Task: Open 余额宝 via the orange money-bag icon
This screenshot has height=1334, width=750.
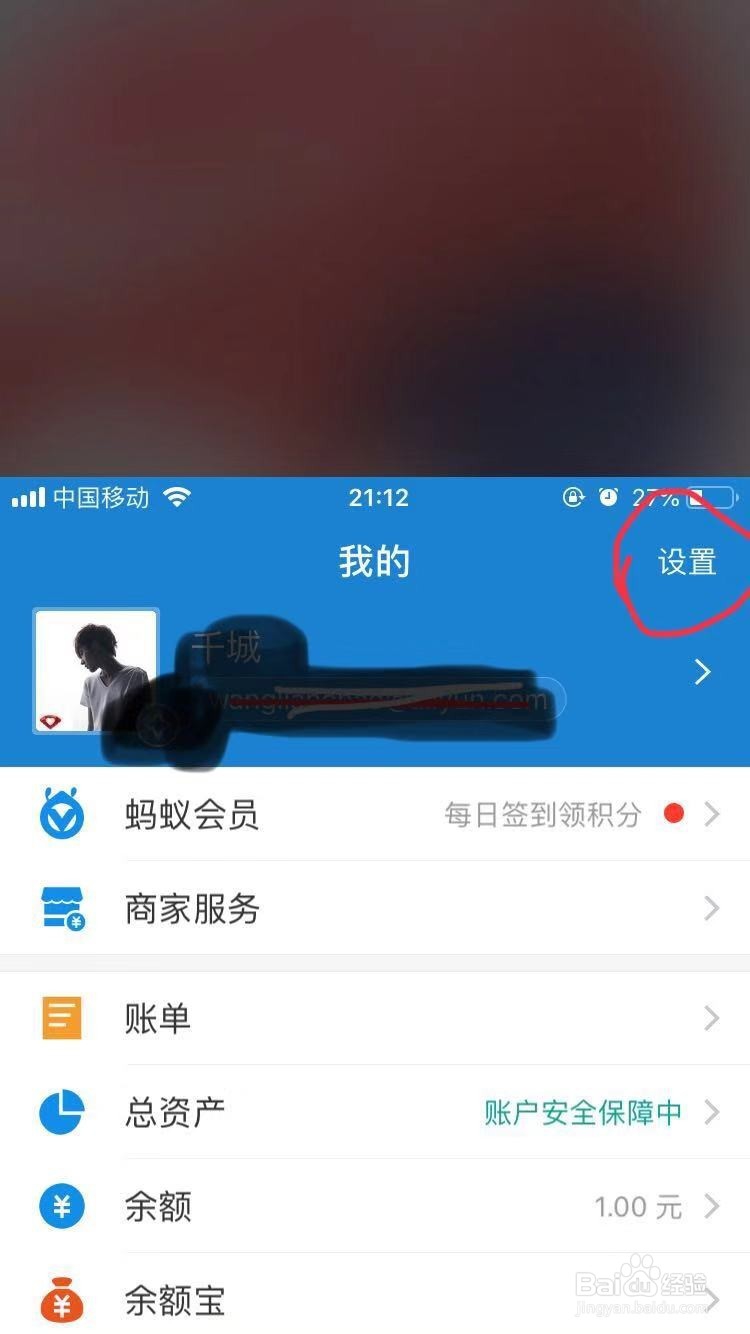Action: pyautogui.click(x=62, y=1302)
